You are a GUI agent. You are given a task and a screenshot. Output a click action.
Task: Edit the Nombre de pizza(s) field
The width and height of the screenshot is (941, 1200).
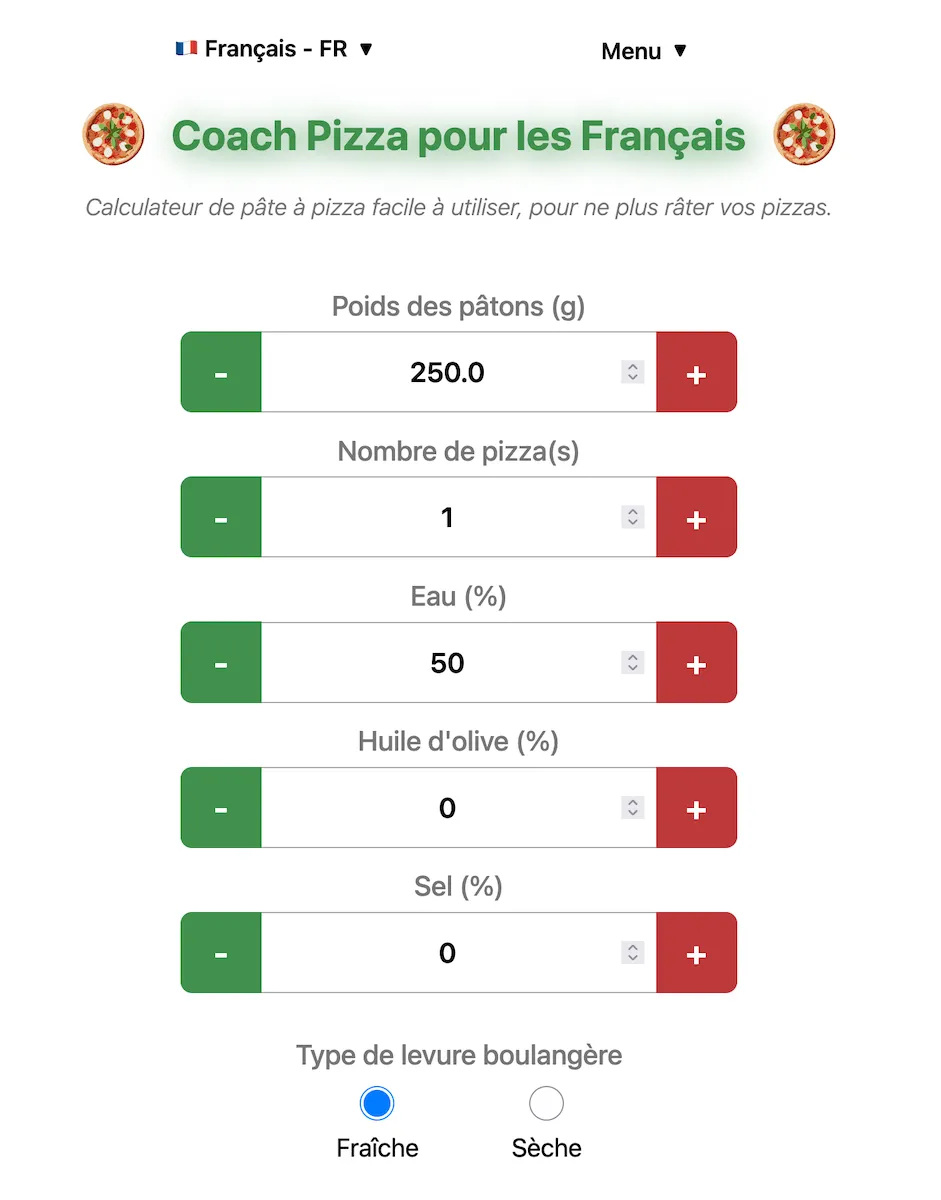tap(447, 518)
